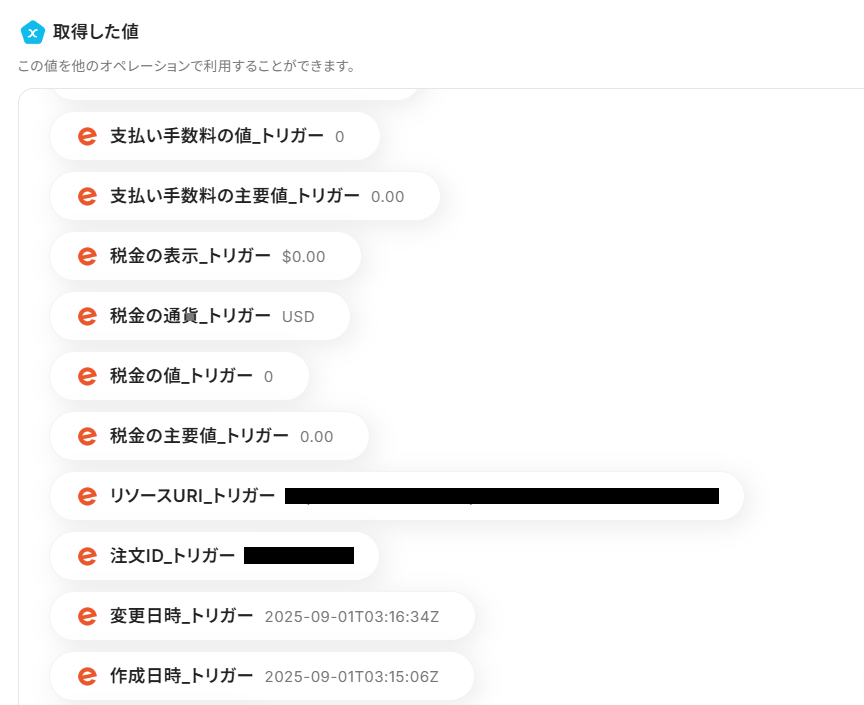Choose the 変更日時_トリガー chip
This screenshot has height=705, width=864.
pyautogui.click(x=262, y=616)
